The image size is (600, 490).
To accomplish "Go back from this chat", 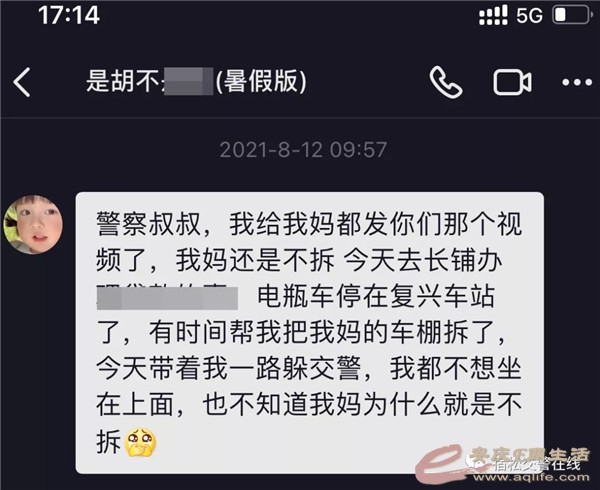I will tap(22, 82).
